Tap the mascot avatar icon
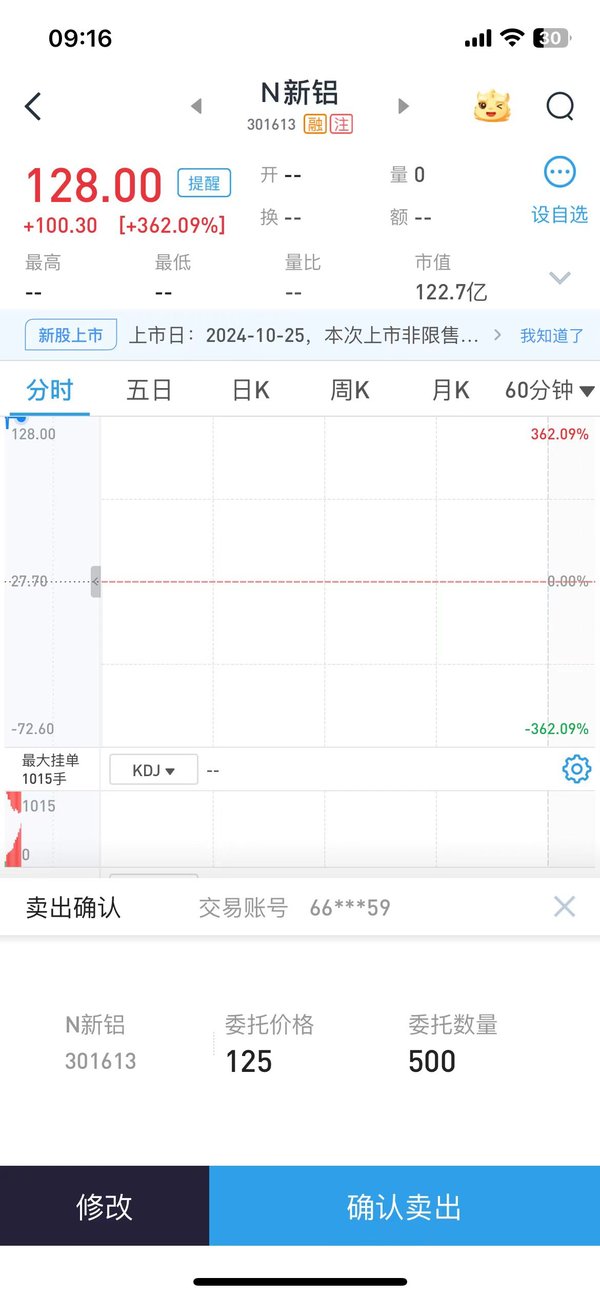 [x=492, y=106]
